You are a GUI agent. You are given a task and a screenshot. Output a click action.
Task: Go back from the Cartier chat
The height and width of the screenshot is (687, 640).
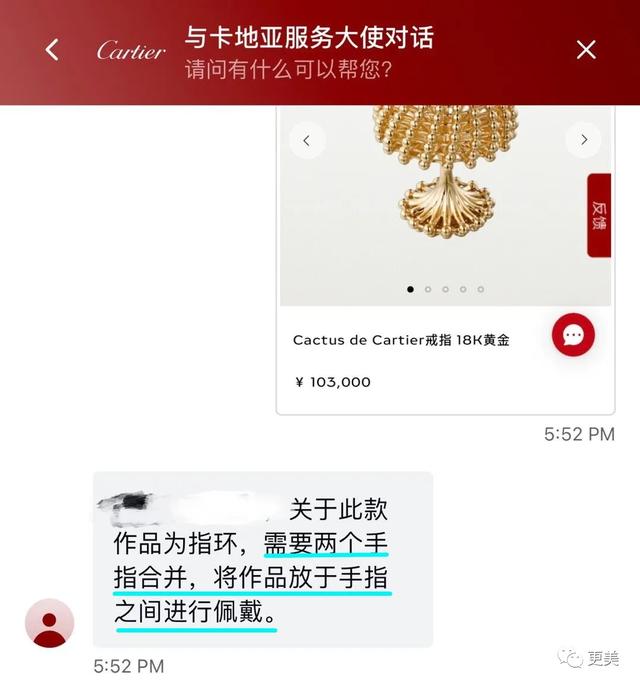(x=52, y=49)
